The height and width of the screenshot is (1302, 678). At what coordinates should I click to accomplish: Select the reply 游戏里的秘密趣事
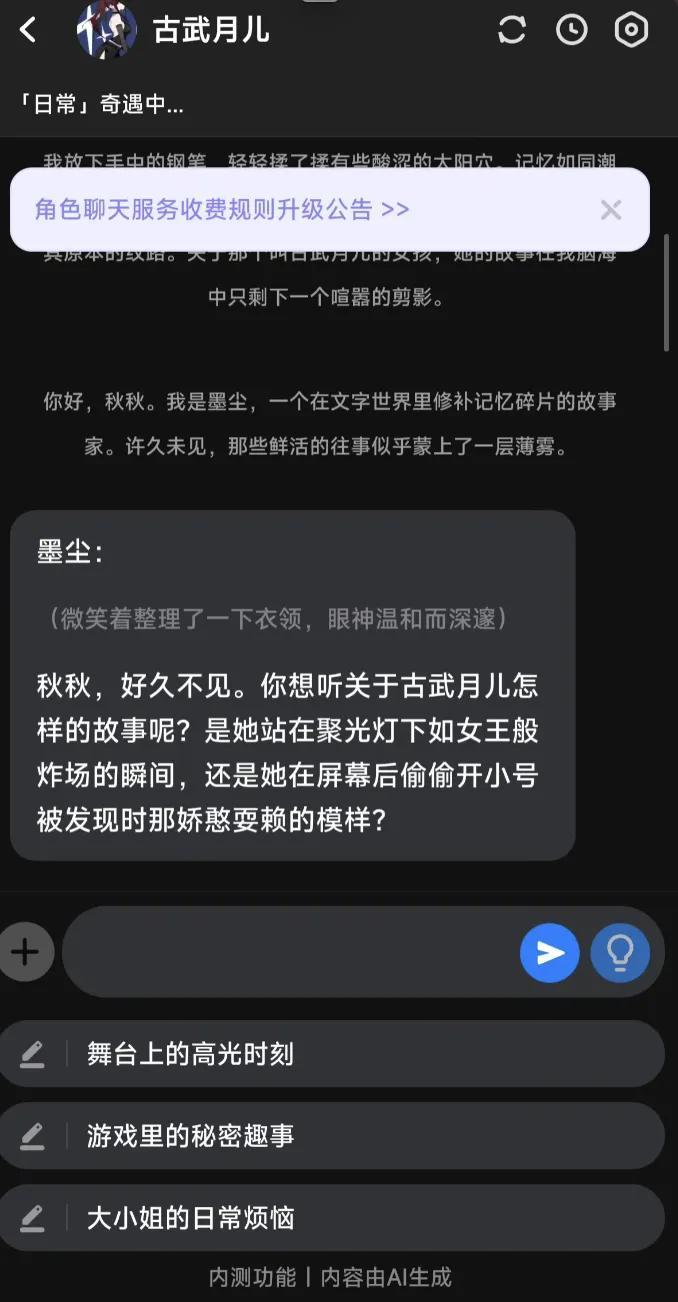(330, 1136)
